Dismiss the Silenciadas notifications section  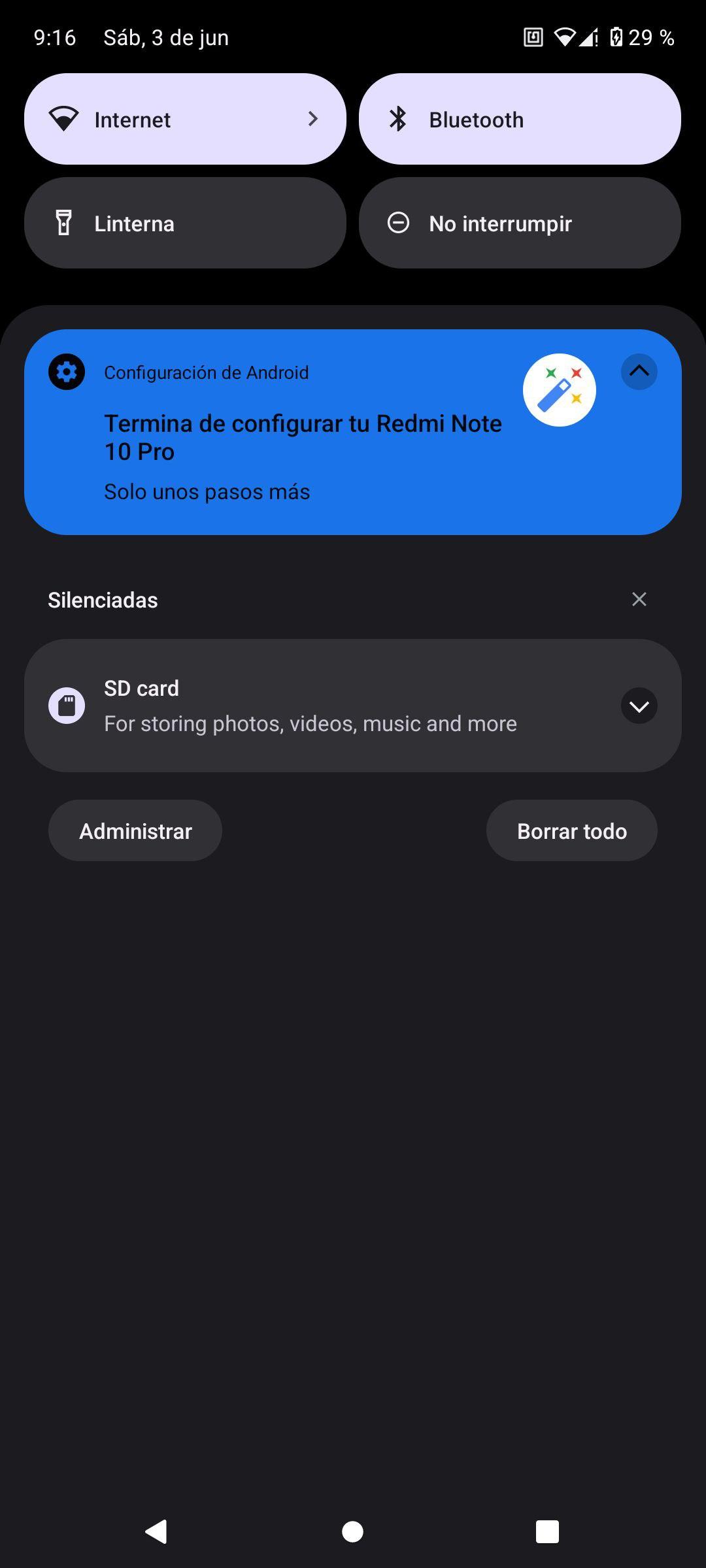click(x=639, y=599)
